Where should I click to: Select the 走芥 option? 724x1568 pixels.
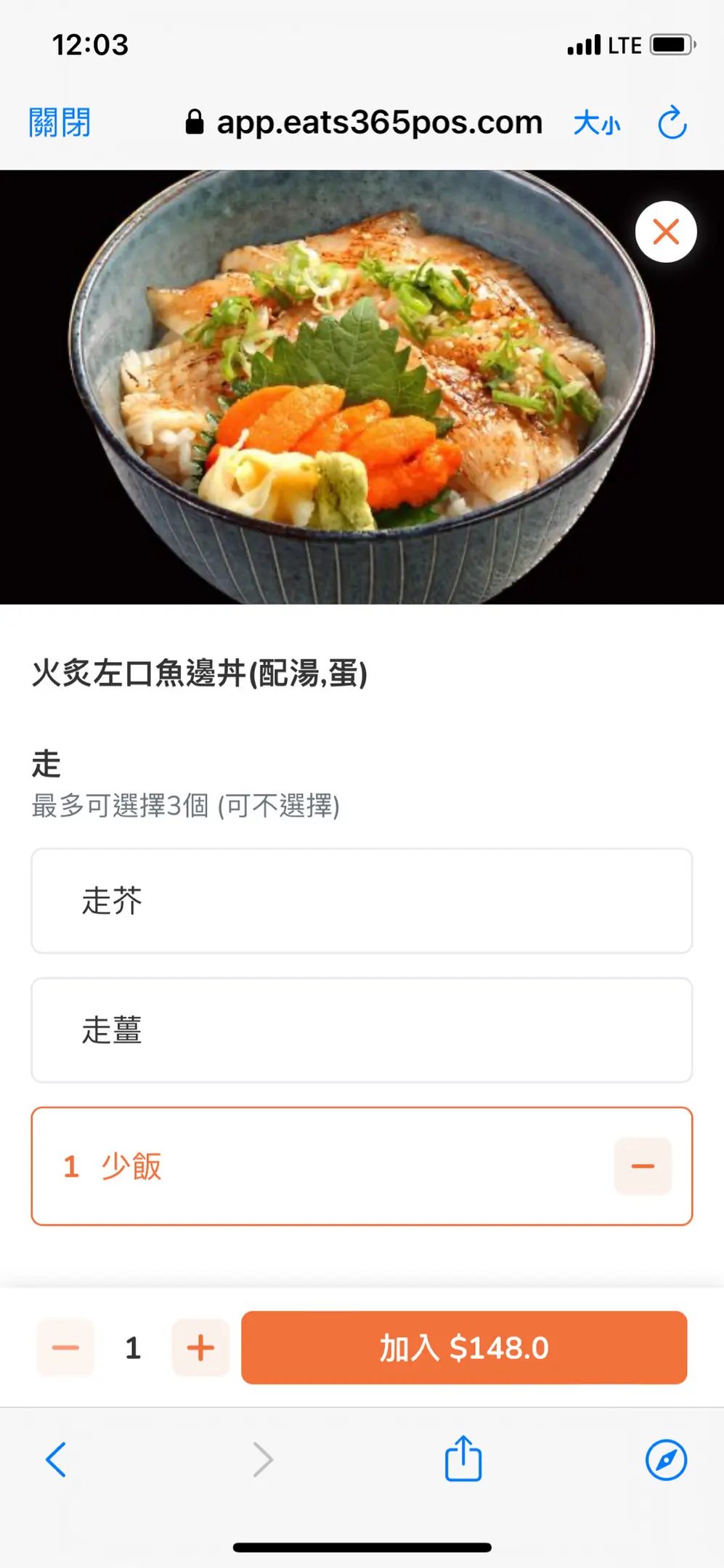362,901
